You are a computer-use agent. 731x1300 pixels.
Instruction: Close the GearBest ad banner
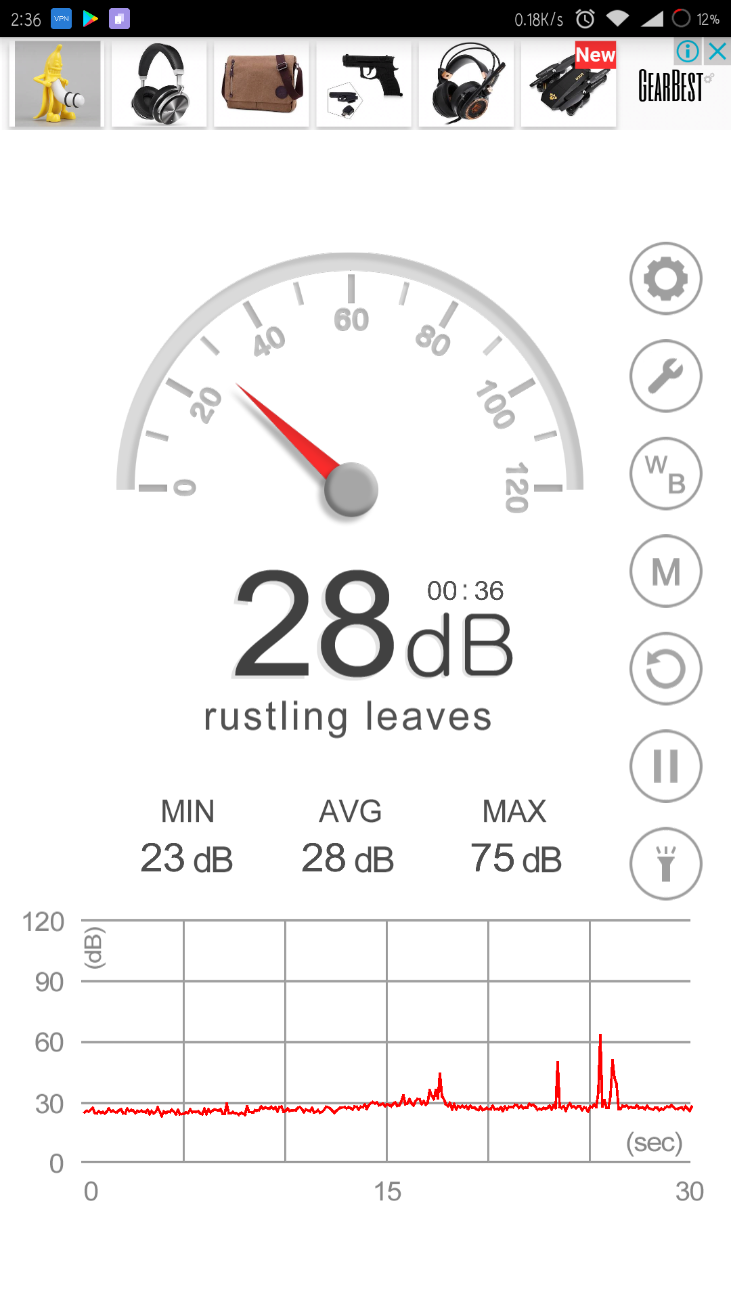(717, 51)
